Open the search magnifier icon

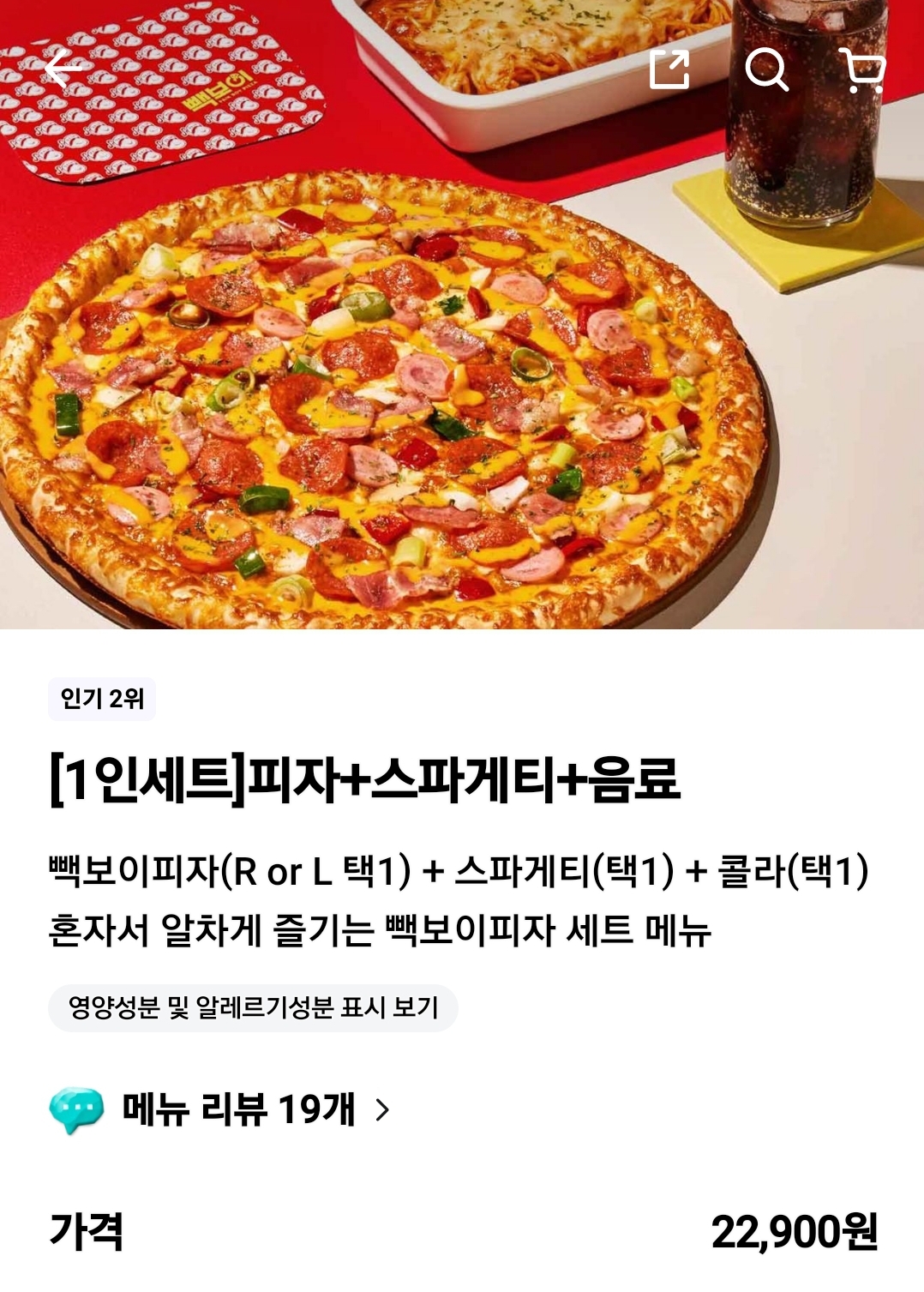pyautogui.click(x=766, y=69)
